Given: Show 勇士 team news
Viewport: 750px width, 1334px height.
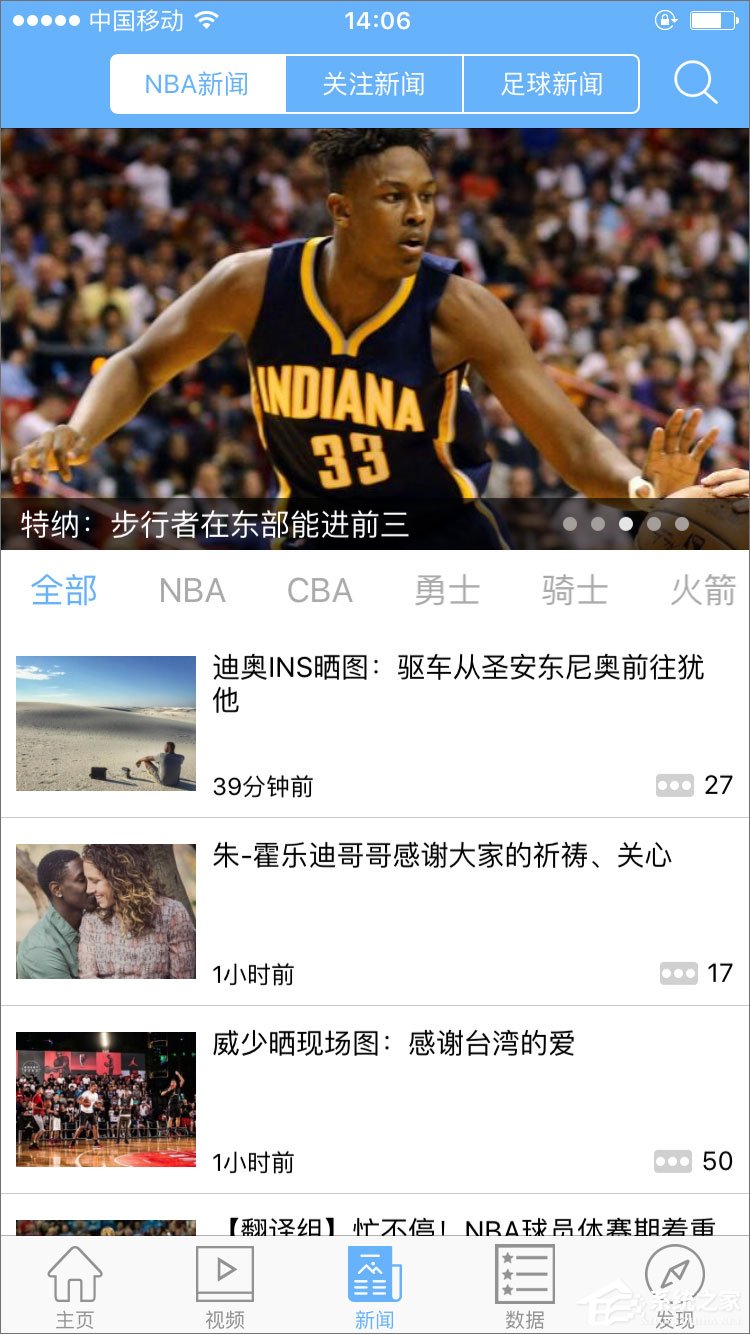Looking at the screenshot, I should pyautogui.click(x=447, y=590).
